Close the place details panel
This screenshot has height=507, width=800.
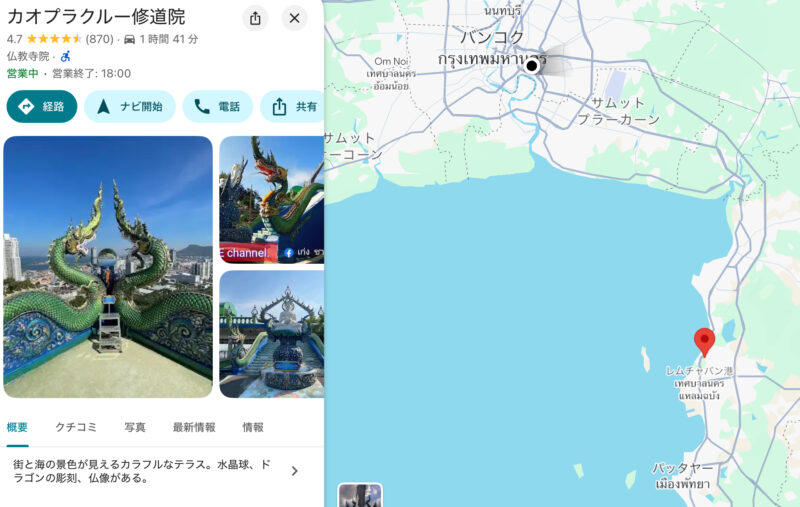click(294, 18)
